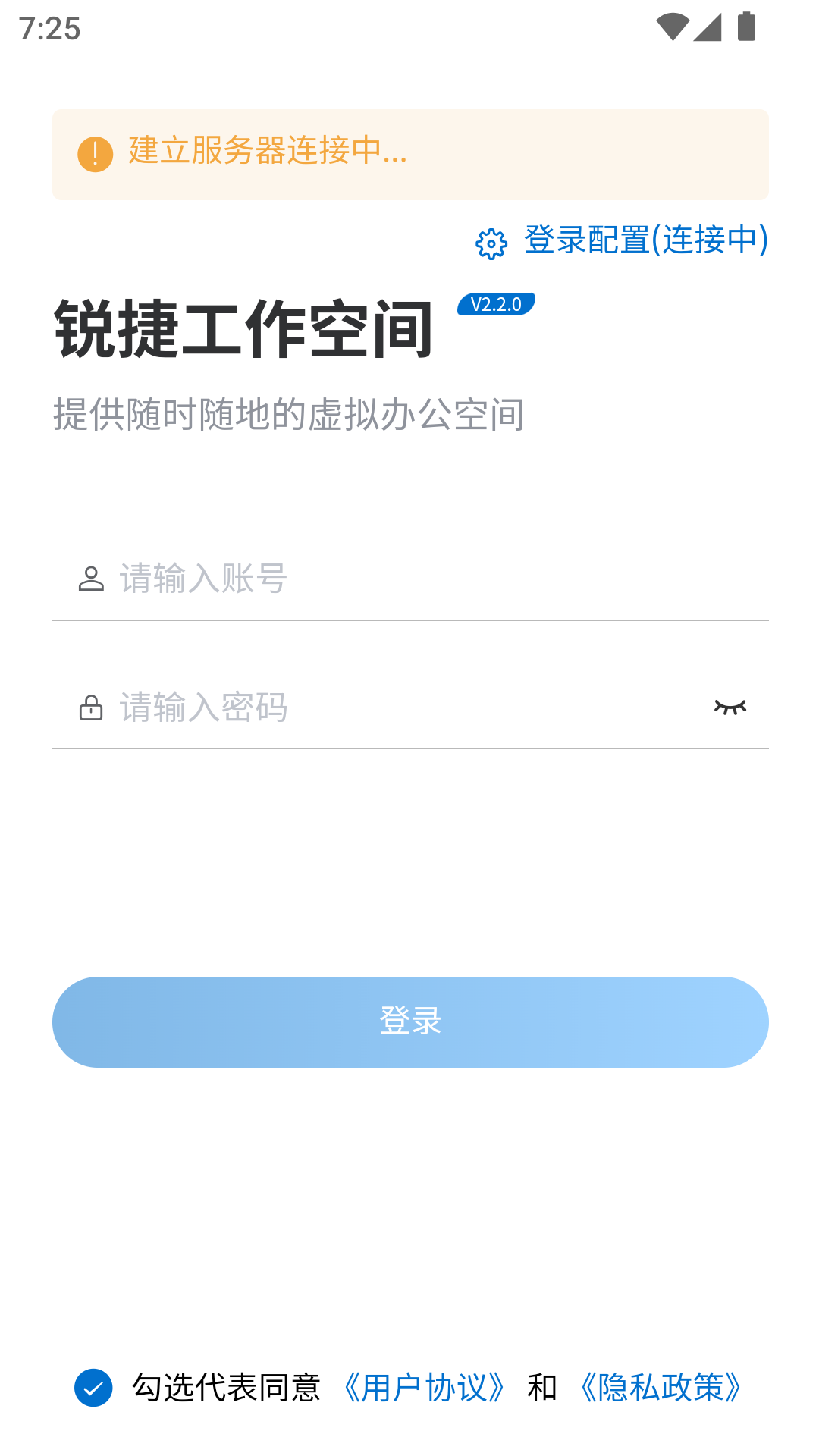819x1456 pixels.
Task: Click the V2.2.0 version badge
Action: click(497, 305)
